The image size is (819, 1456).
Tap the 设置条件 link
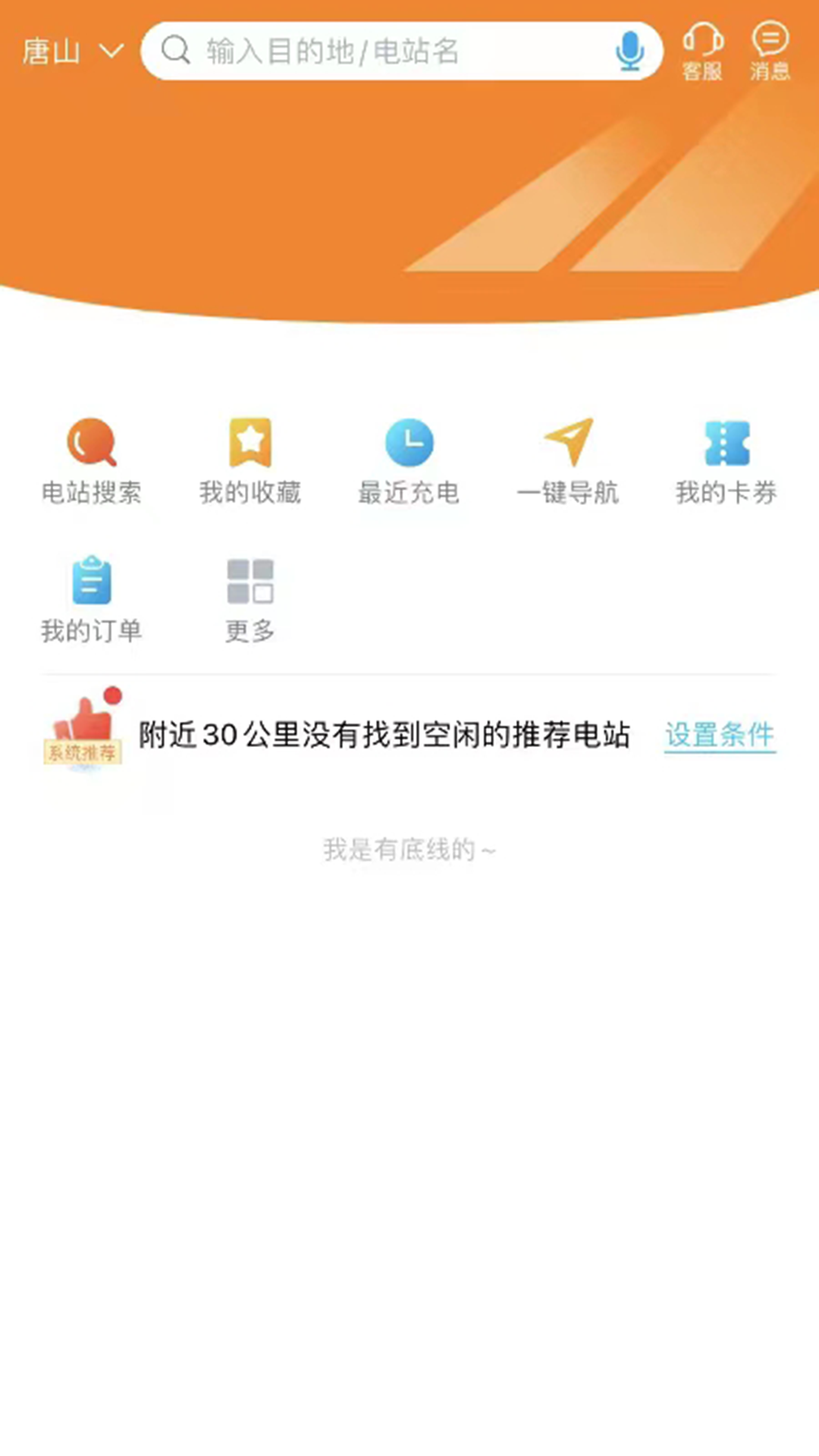tap(720, 735)
